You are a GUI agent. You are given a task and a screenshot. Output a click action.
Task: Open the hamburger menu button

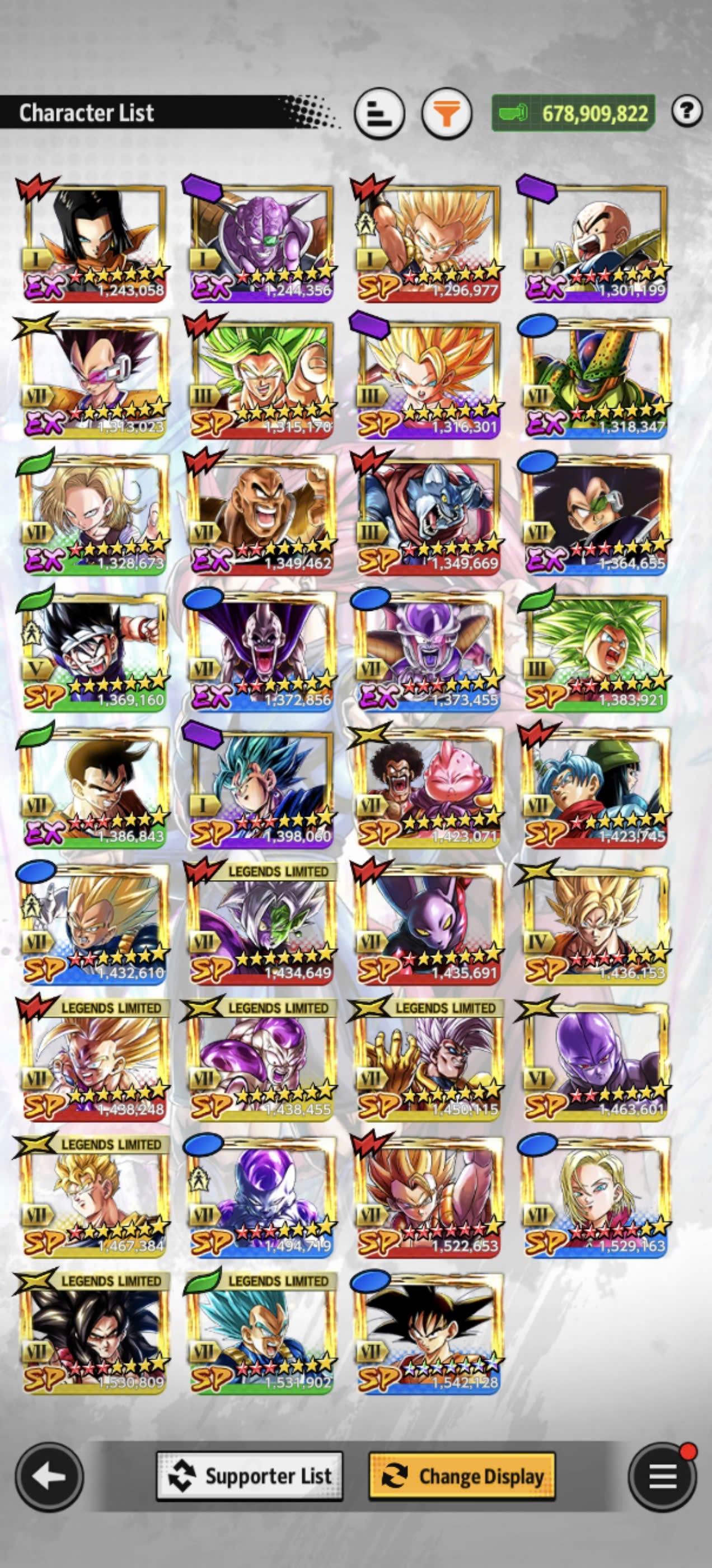[662, 1477]
